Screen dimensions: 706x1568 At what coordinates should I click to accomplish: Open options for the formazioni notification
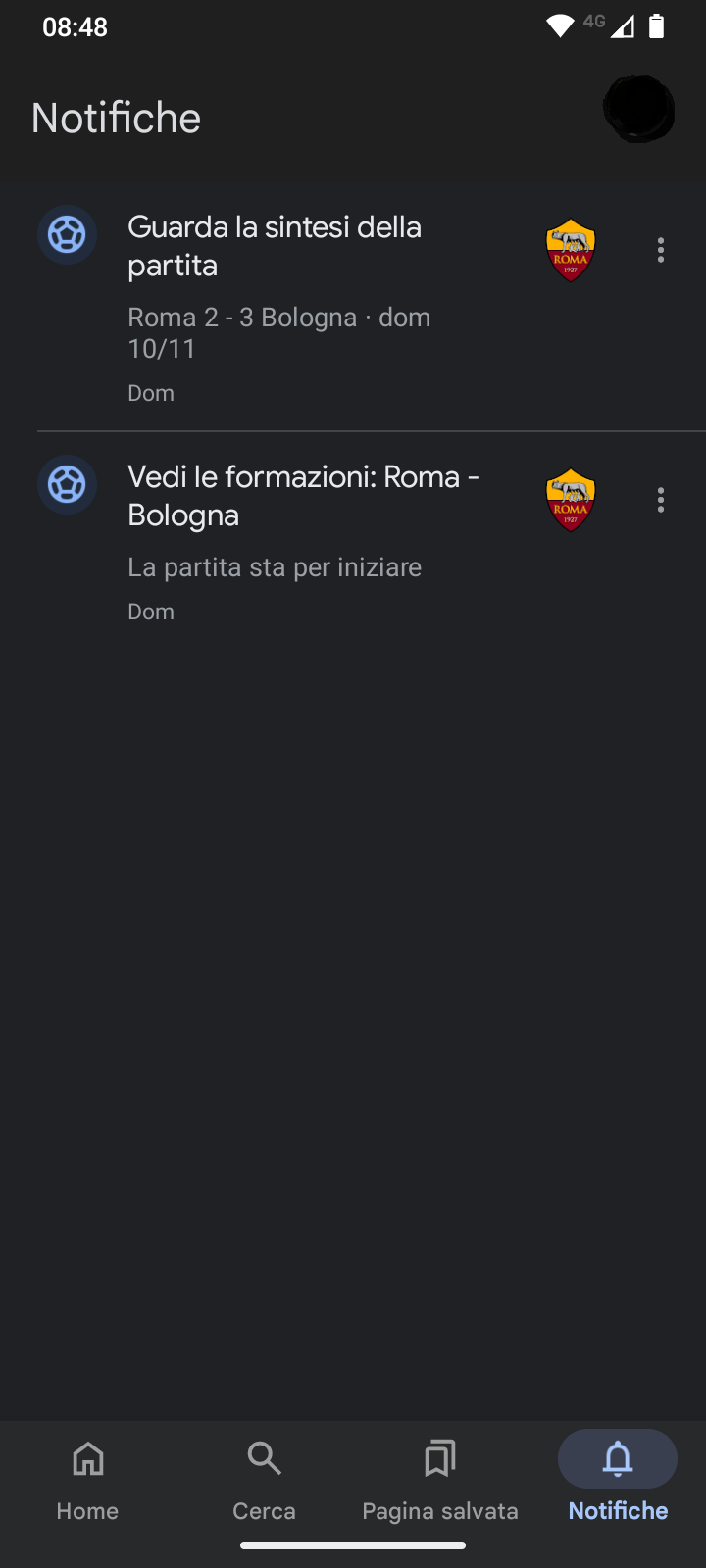tap(661, 500)
